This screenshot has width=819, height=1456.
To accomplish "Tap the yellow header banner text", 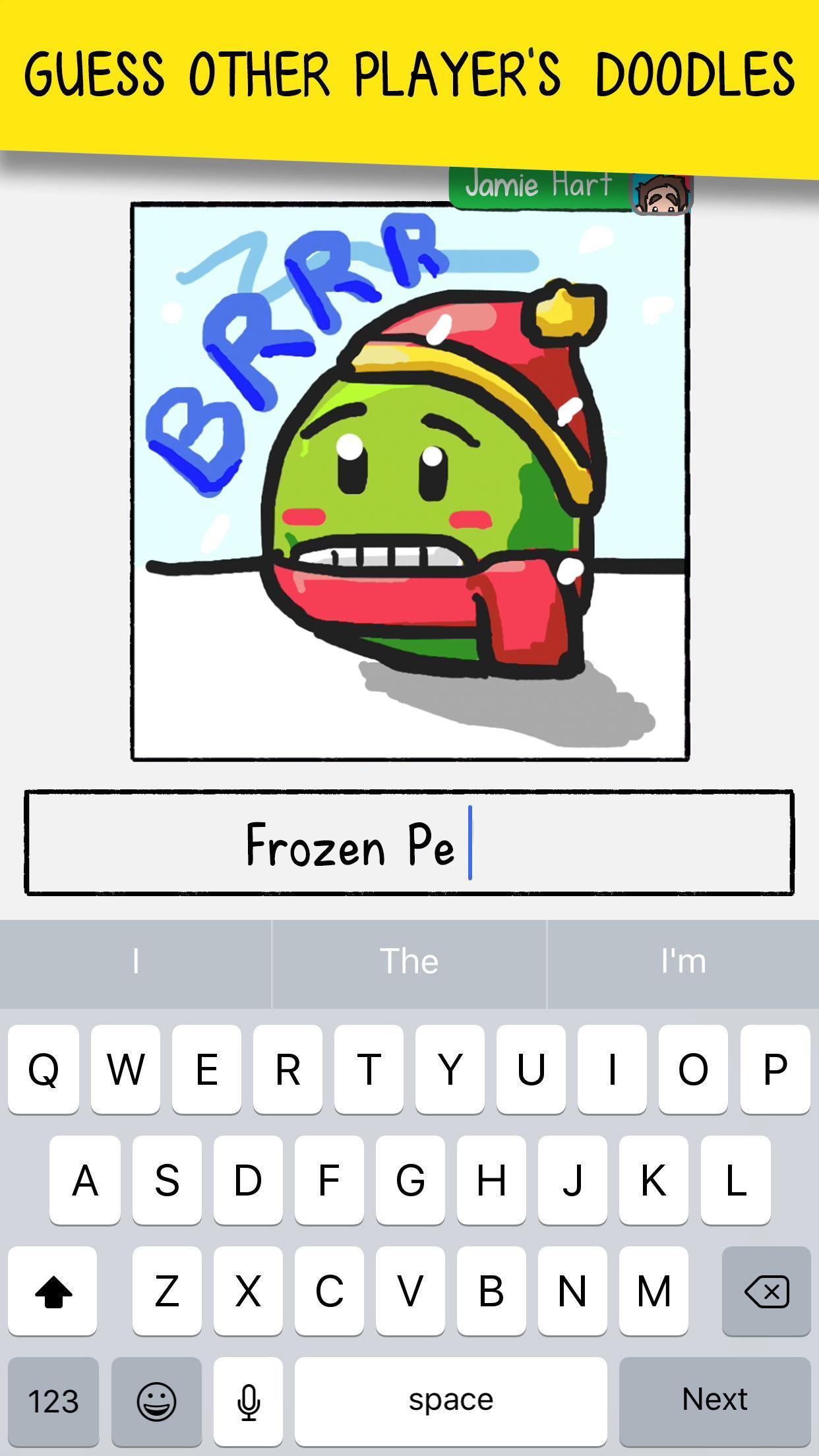I will pos(409,74).
